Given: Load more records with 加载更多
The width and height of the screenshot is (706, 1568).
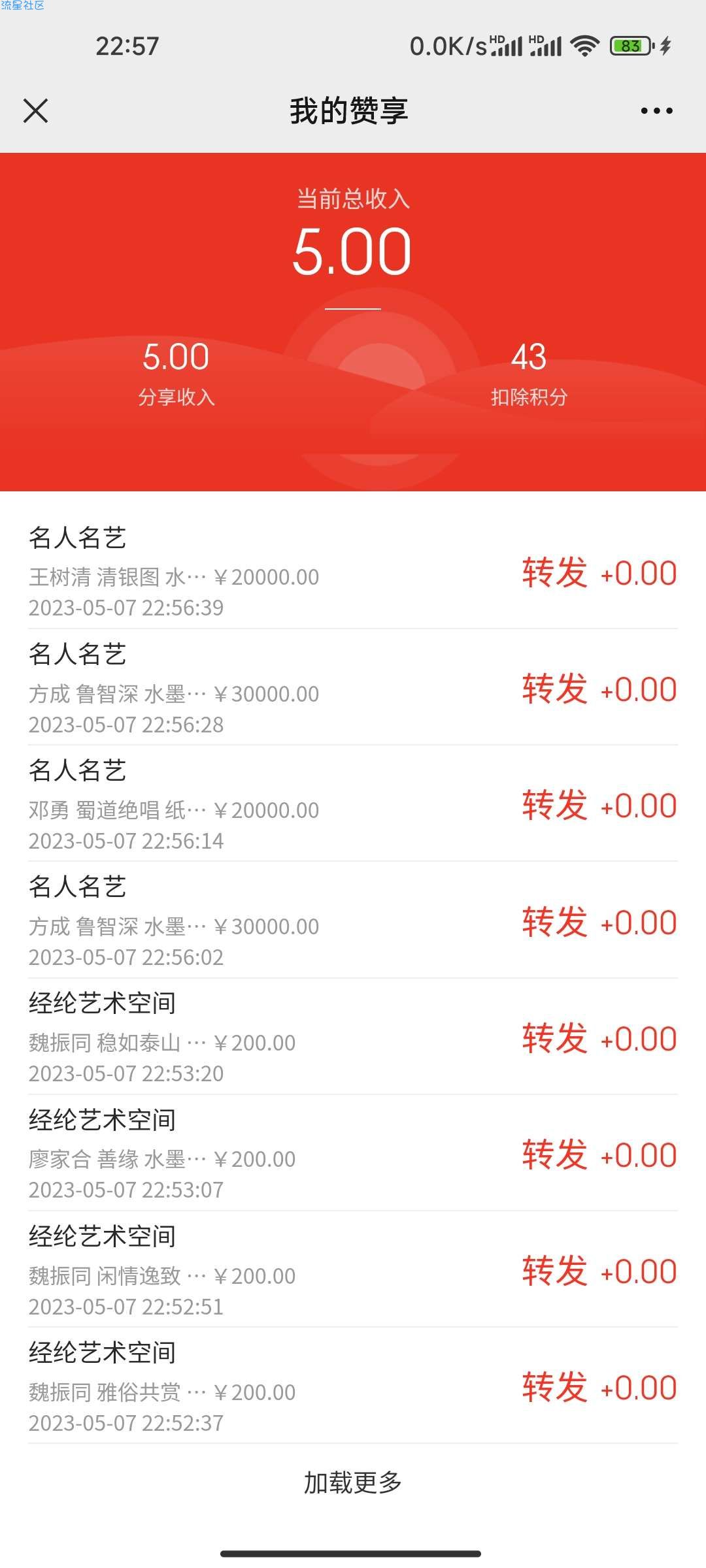Looking at the screenshot, I should pyautogui.click(x=353, y=1482).
